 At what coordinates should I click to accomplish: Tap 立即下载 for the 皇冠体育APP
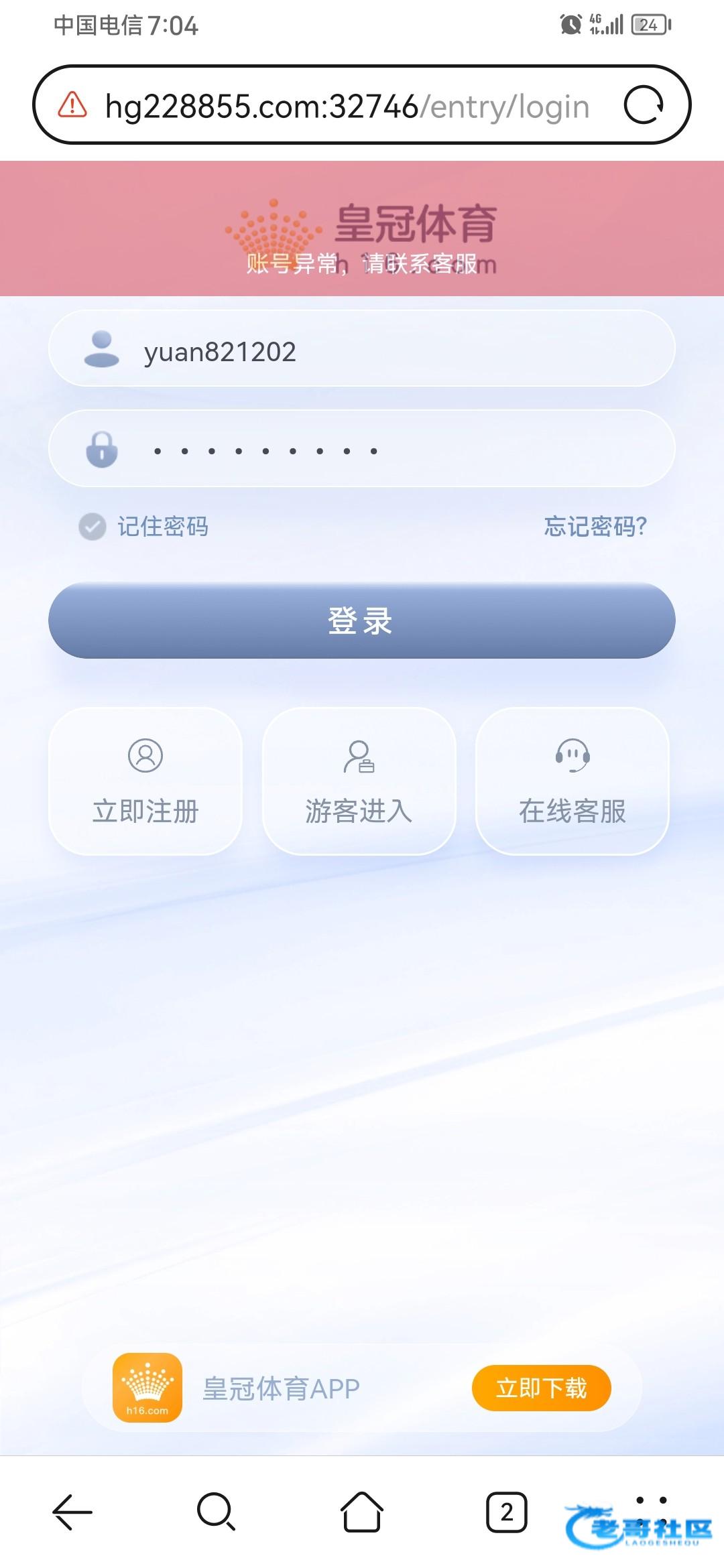point(541,1387)
